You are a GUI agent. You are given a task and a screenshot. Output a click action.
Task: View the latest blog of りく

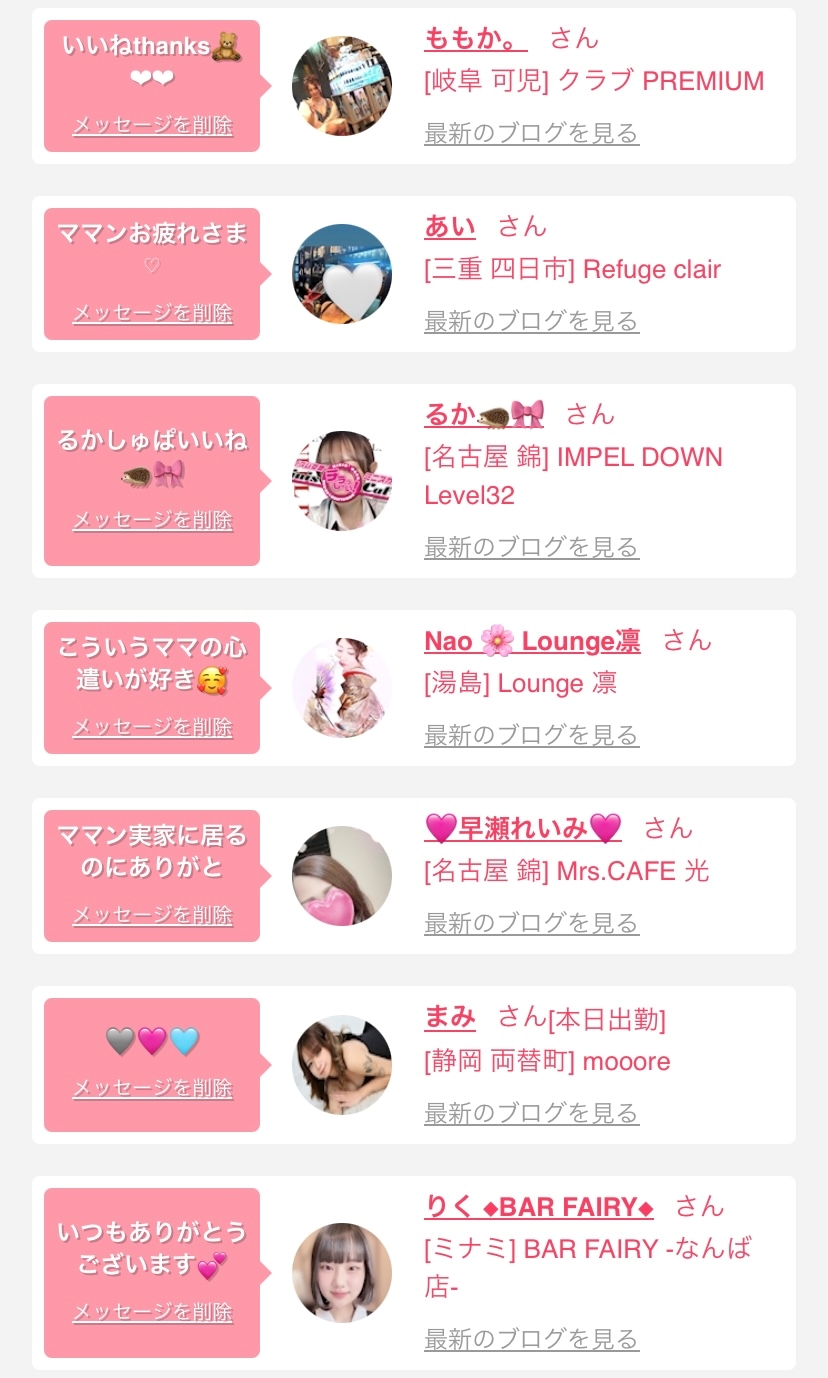pos(531,1339)
